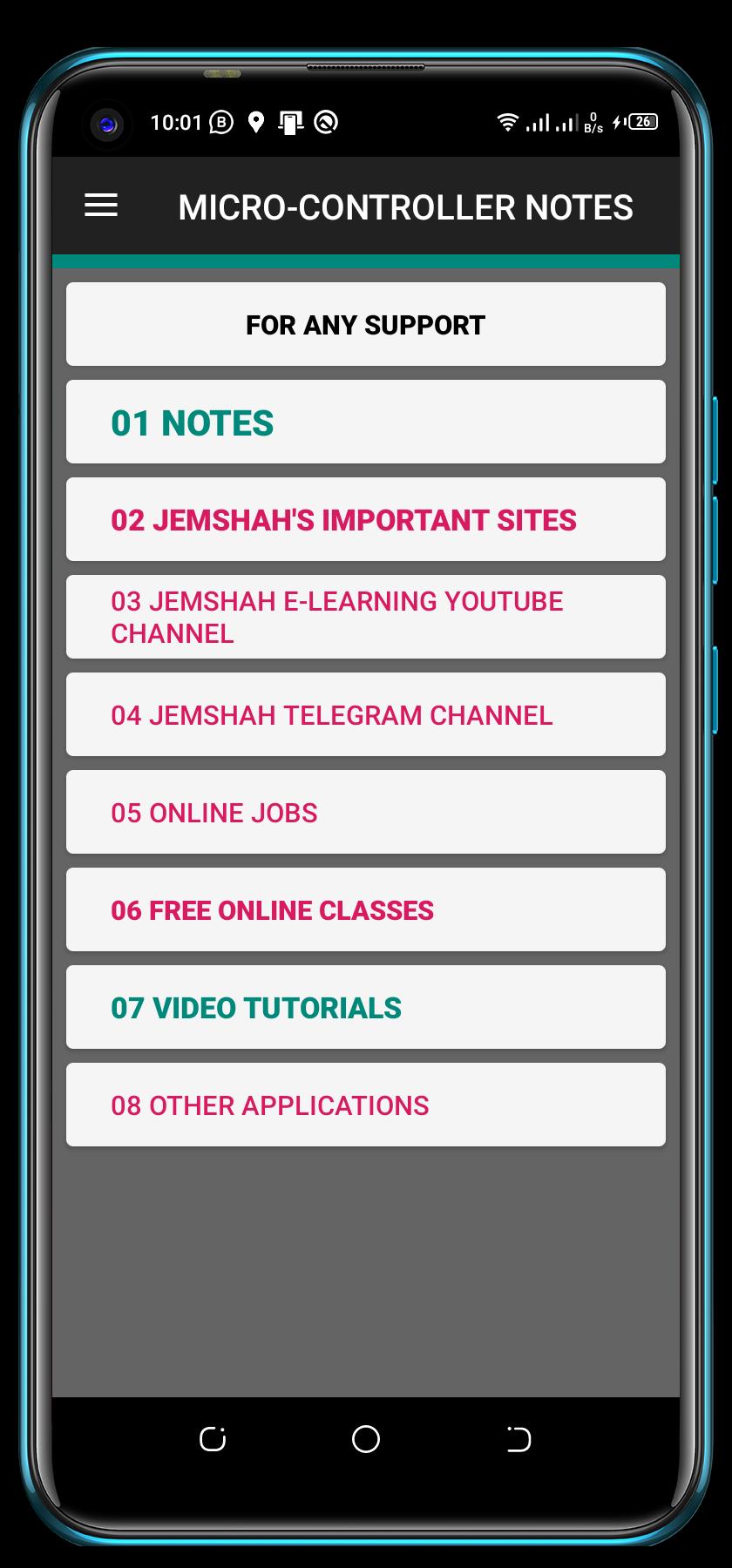Tap the location pin icon in status bar

click(255, 122)
